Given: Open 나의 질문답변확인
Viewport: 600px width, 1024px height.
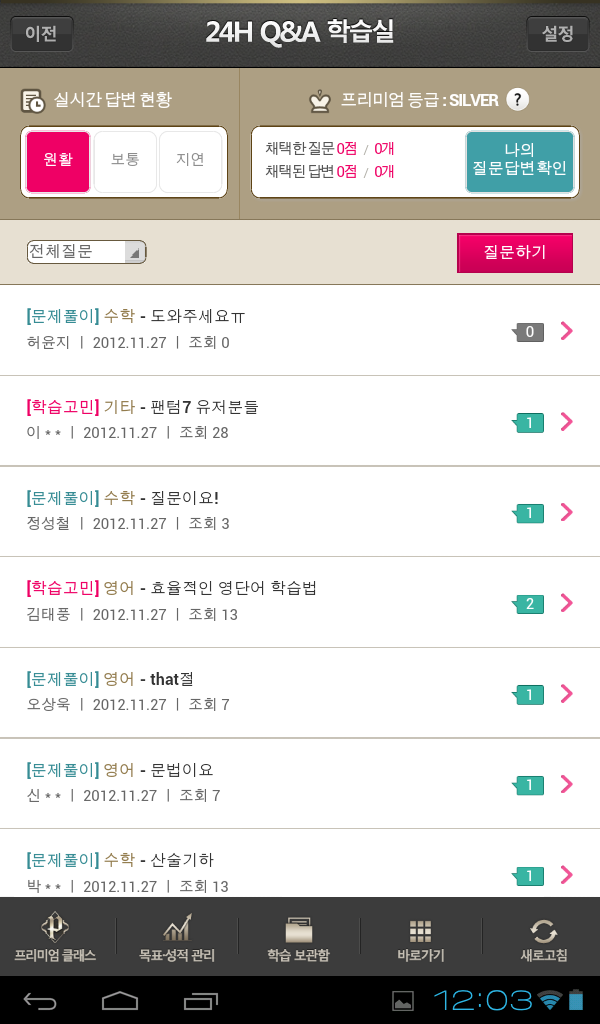Looking at the screenshot, I should coord(520,162).
